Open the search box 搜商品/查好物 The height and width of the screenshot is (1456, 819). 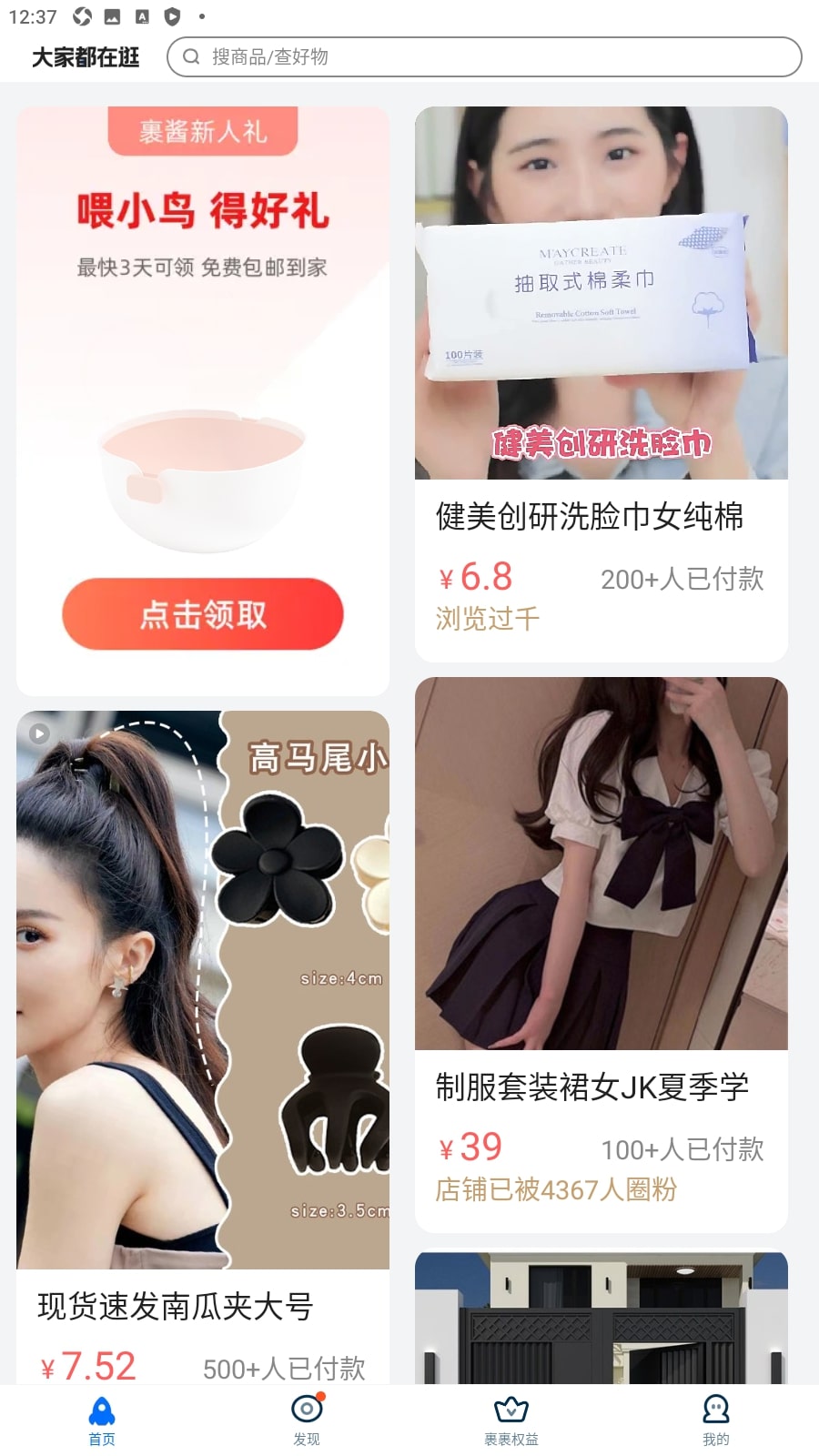coord(483,56)
